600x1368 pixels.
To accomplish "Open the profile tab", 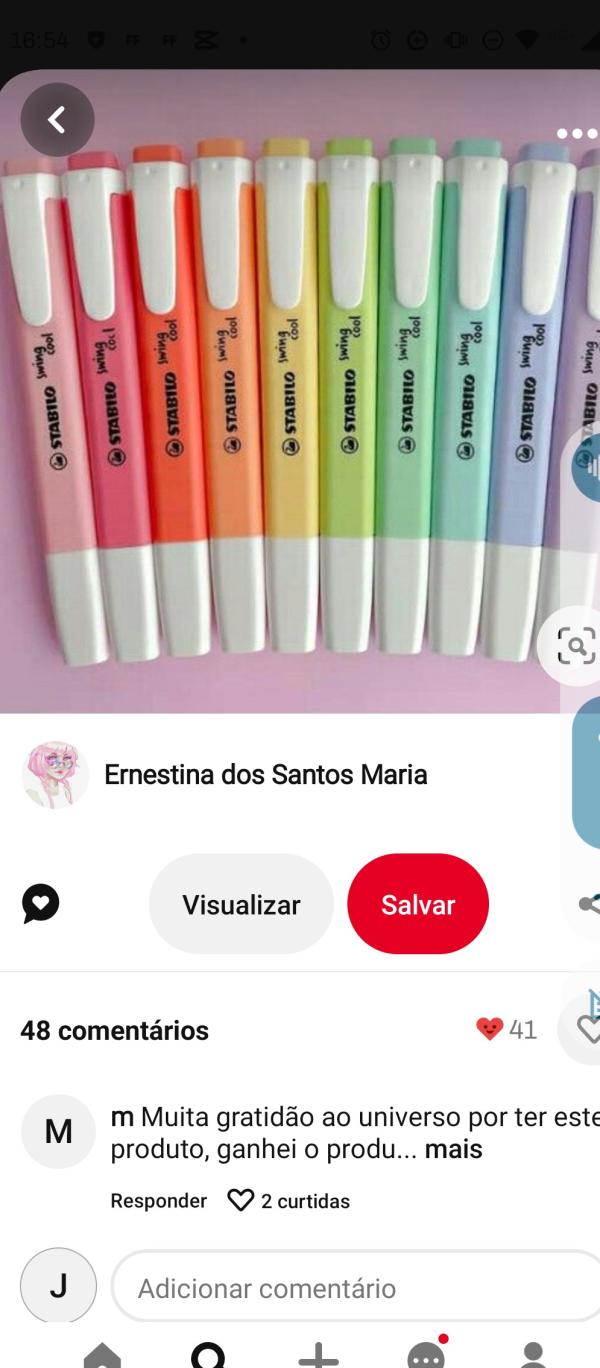I will click(x=533, y=1355).
